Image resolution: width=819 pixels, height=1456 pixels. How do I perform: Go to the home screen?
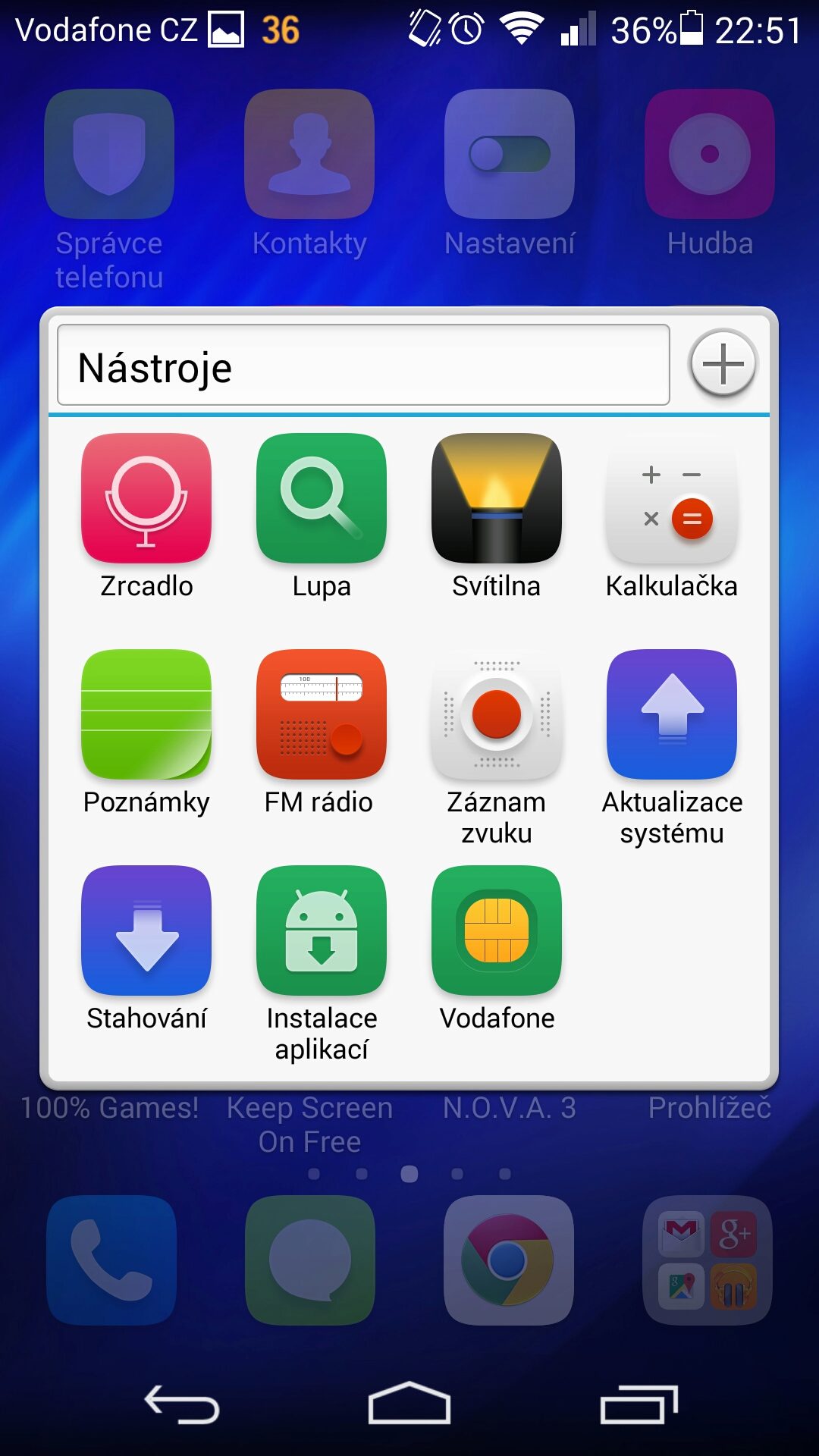point(409,1403)
